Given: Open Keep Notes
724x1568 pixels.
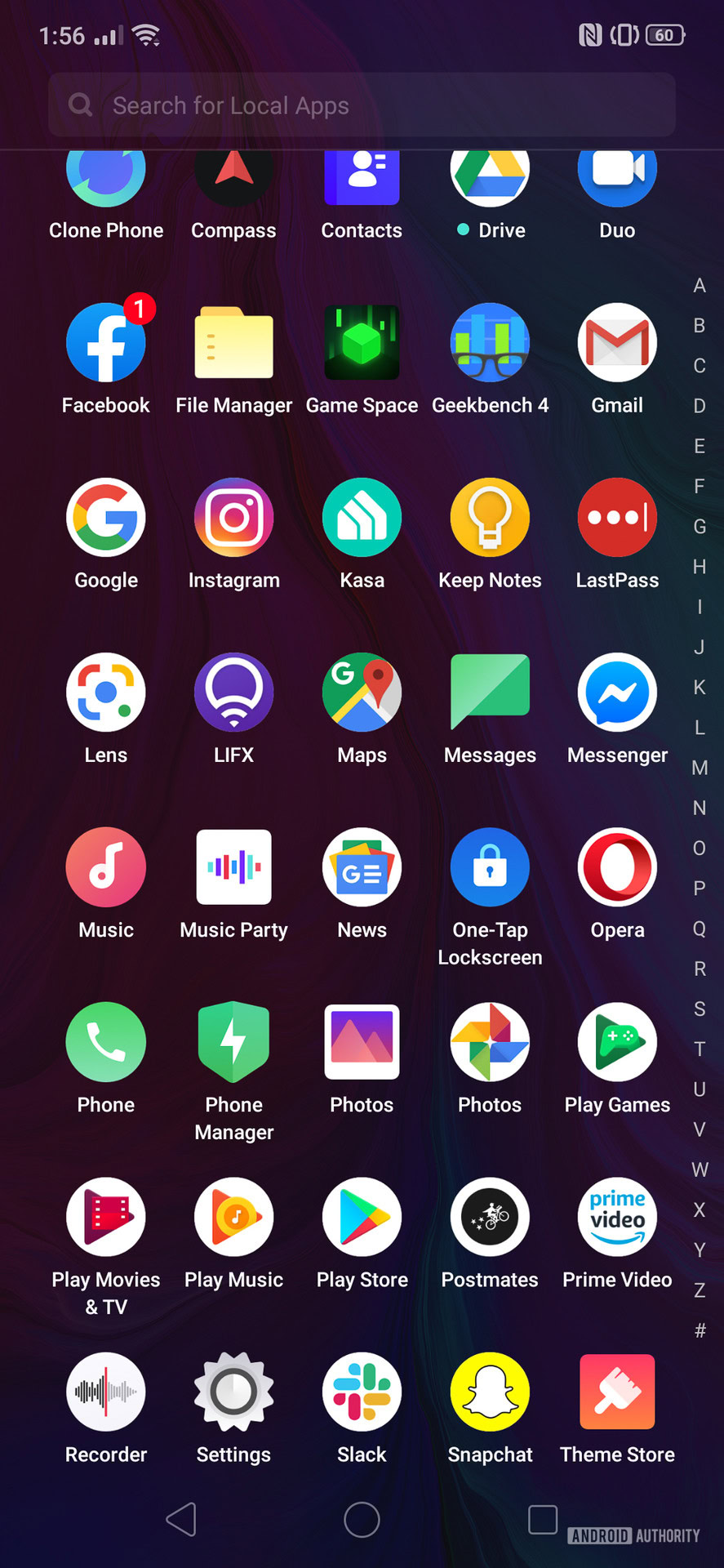Looking at the screenshot, I should (x=490, y=518).
